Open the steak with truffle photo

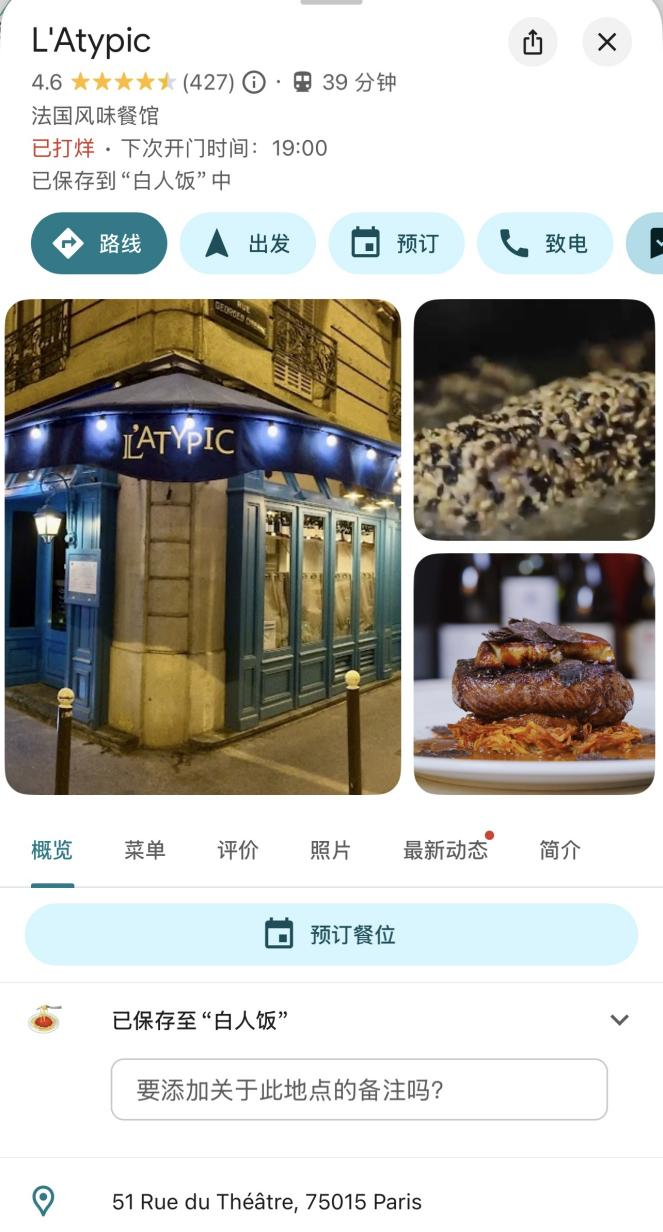point(534,673)
